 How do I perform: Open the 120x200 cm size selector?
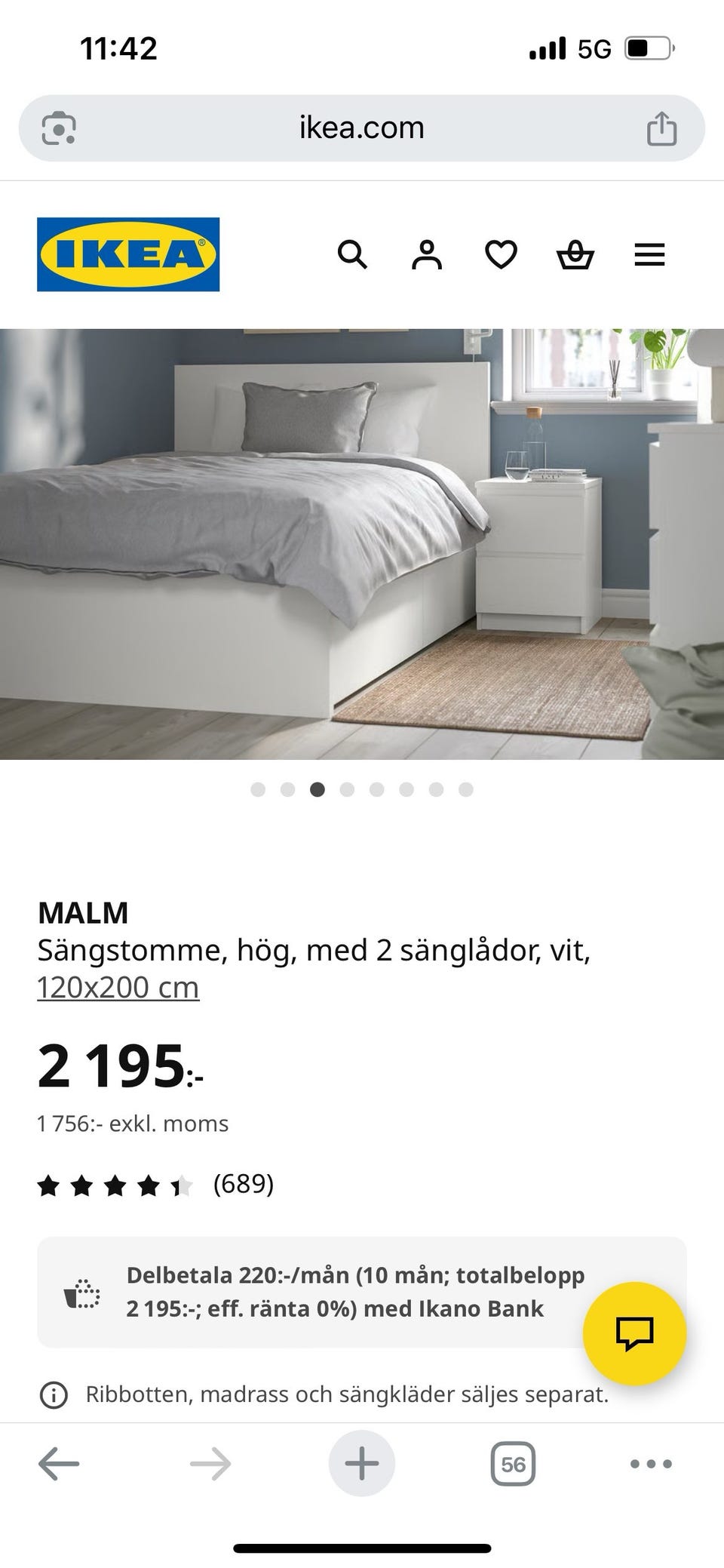118,986
